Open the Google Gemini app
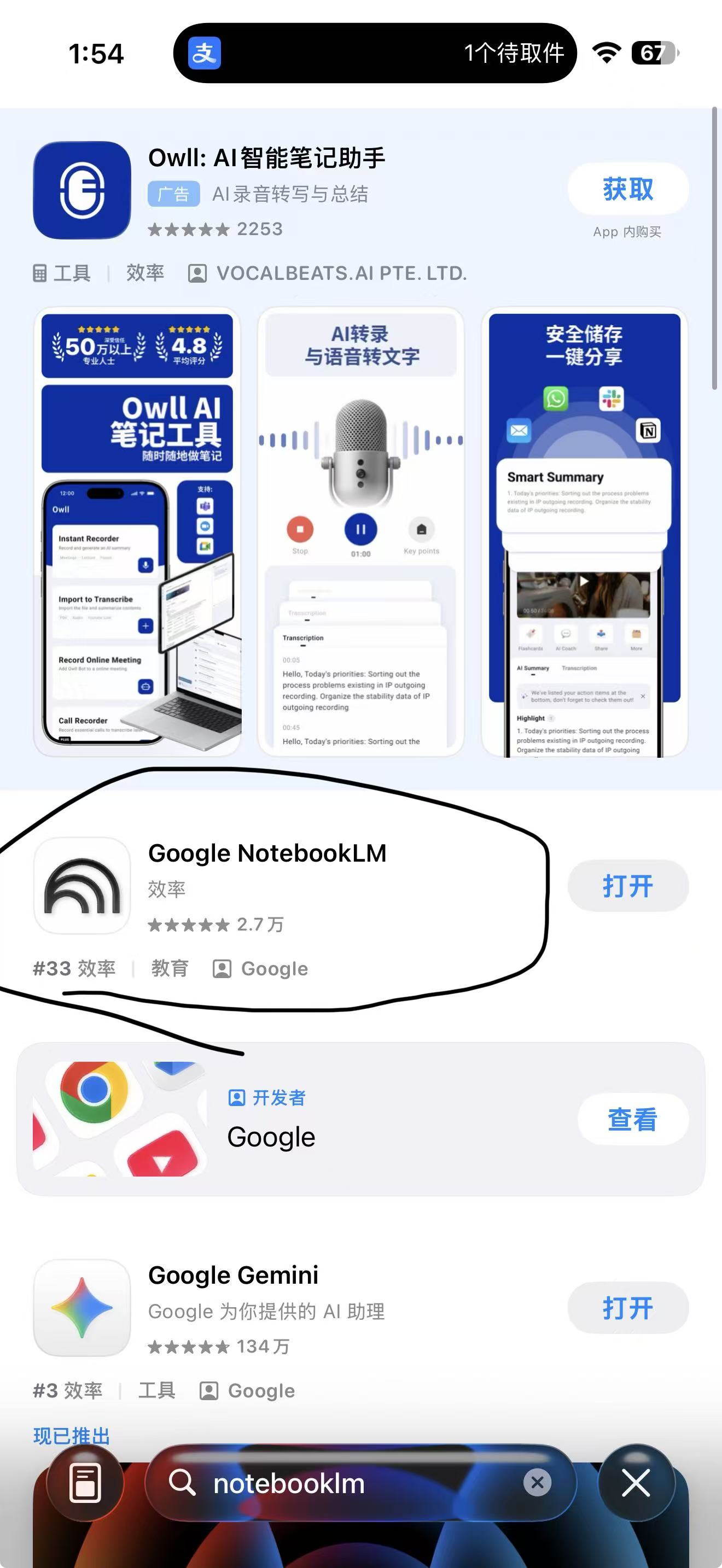The height and width of the screenshot is (1568, 722). [x=627, y=1308]
